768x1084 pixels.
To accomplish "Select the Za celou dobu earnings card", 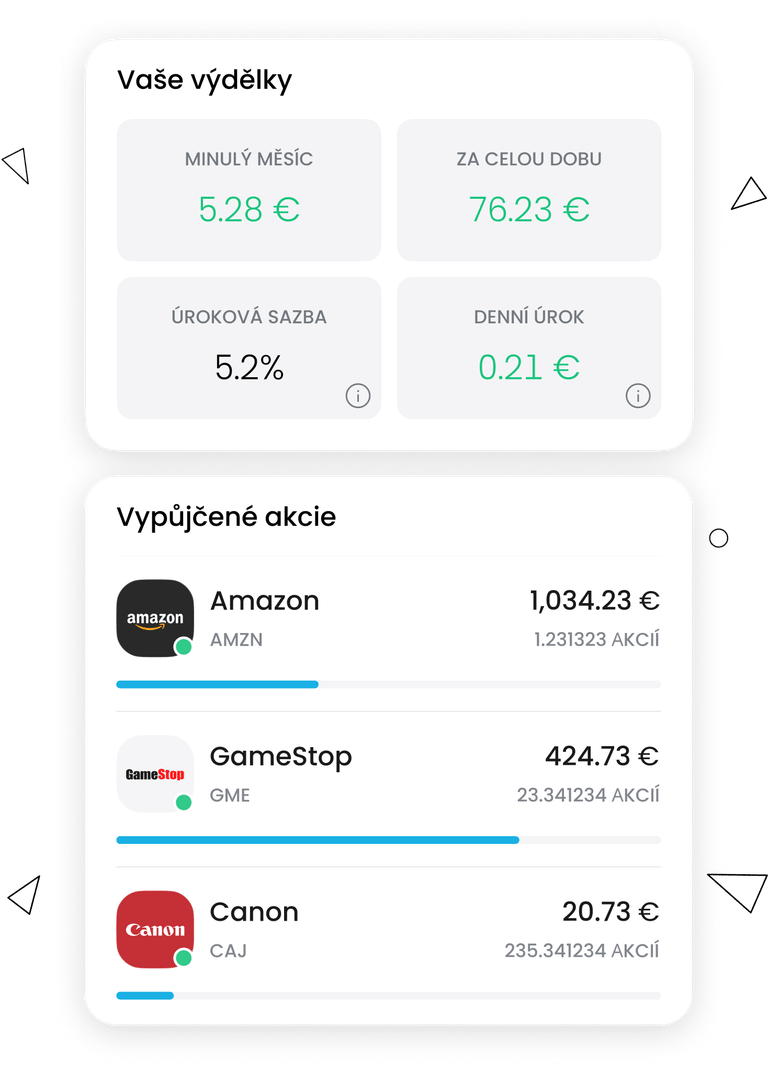I will click(x=528, y=189).
